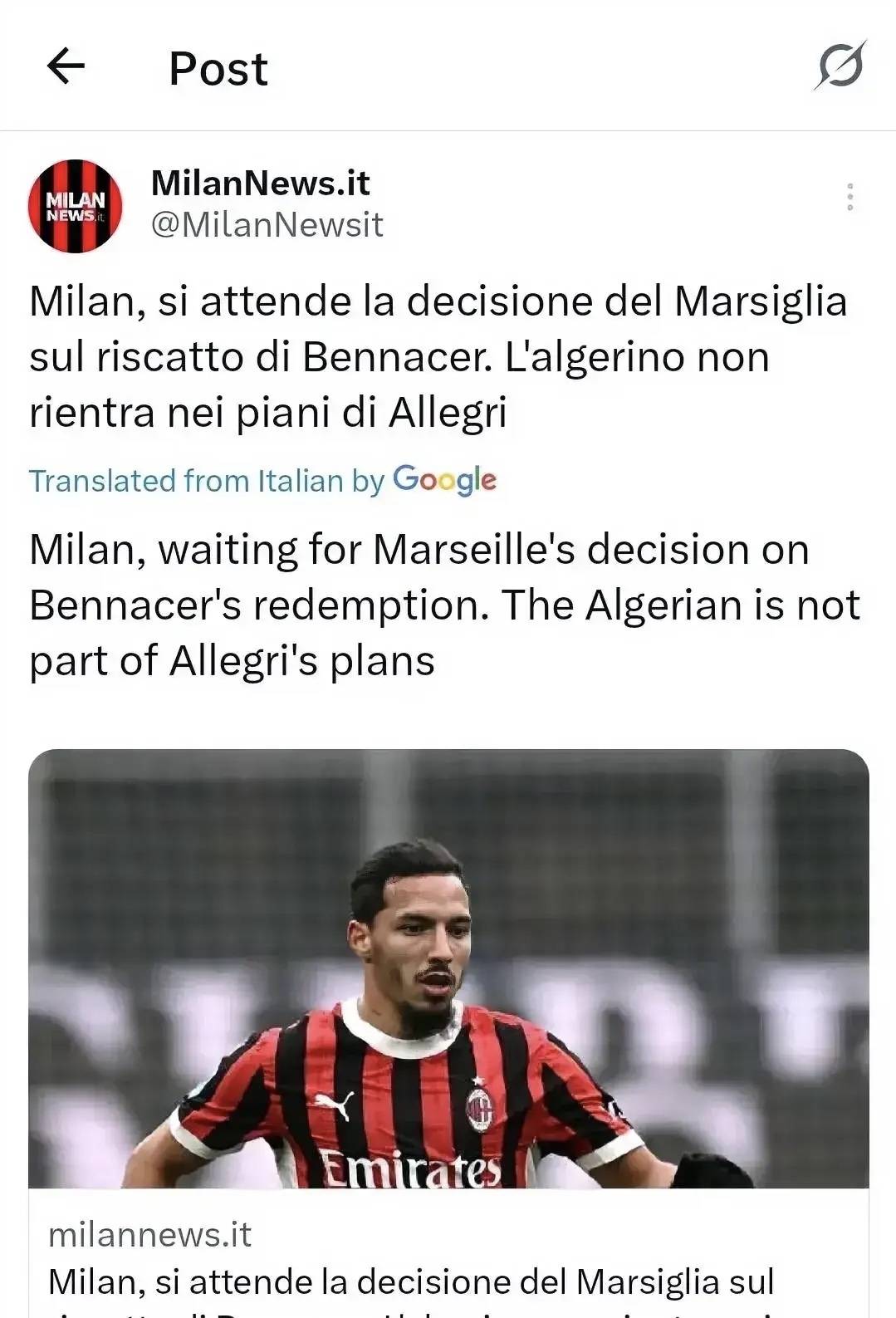This screenshot has height=1318, width=896.
Task: Open the post's three-dot overflow menu
Action: 849,197
